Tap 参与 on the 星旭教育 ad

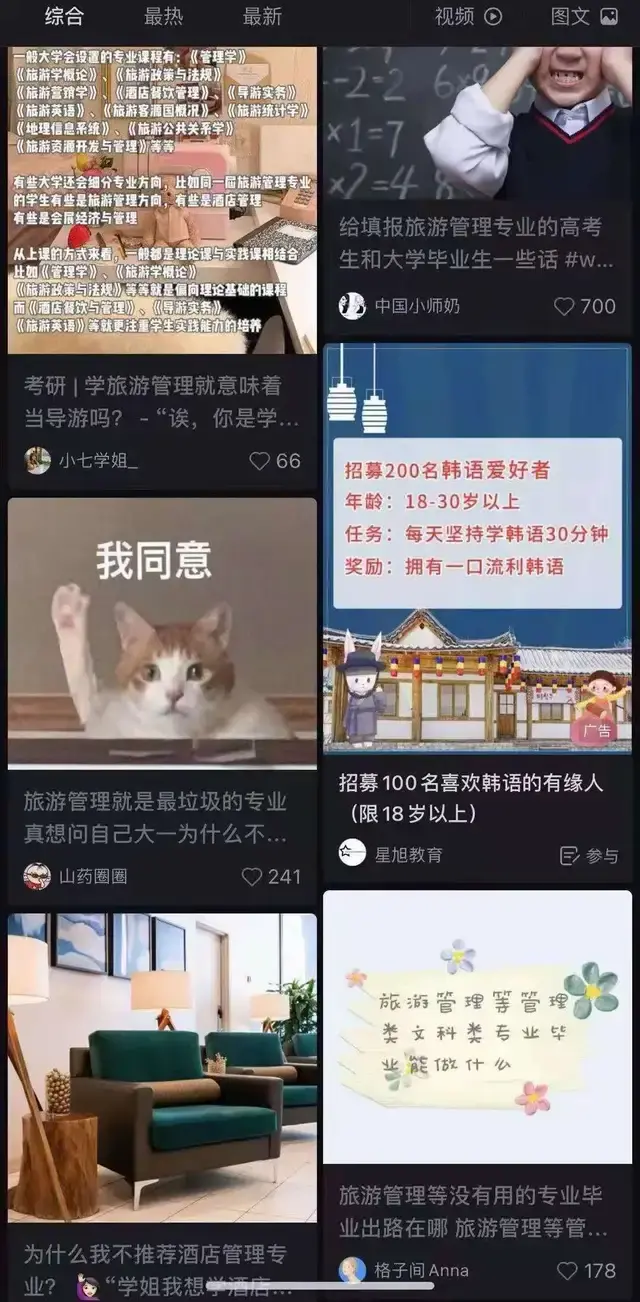click(589, 856)
